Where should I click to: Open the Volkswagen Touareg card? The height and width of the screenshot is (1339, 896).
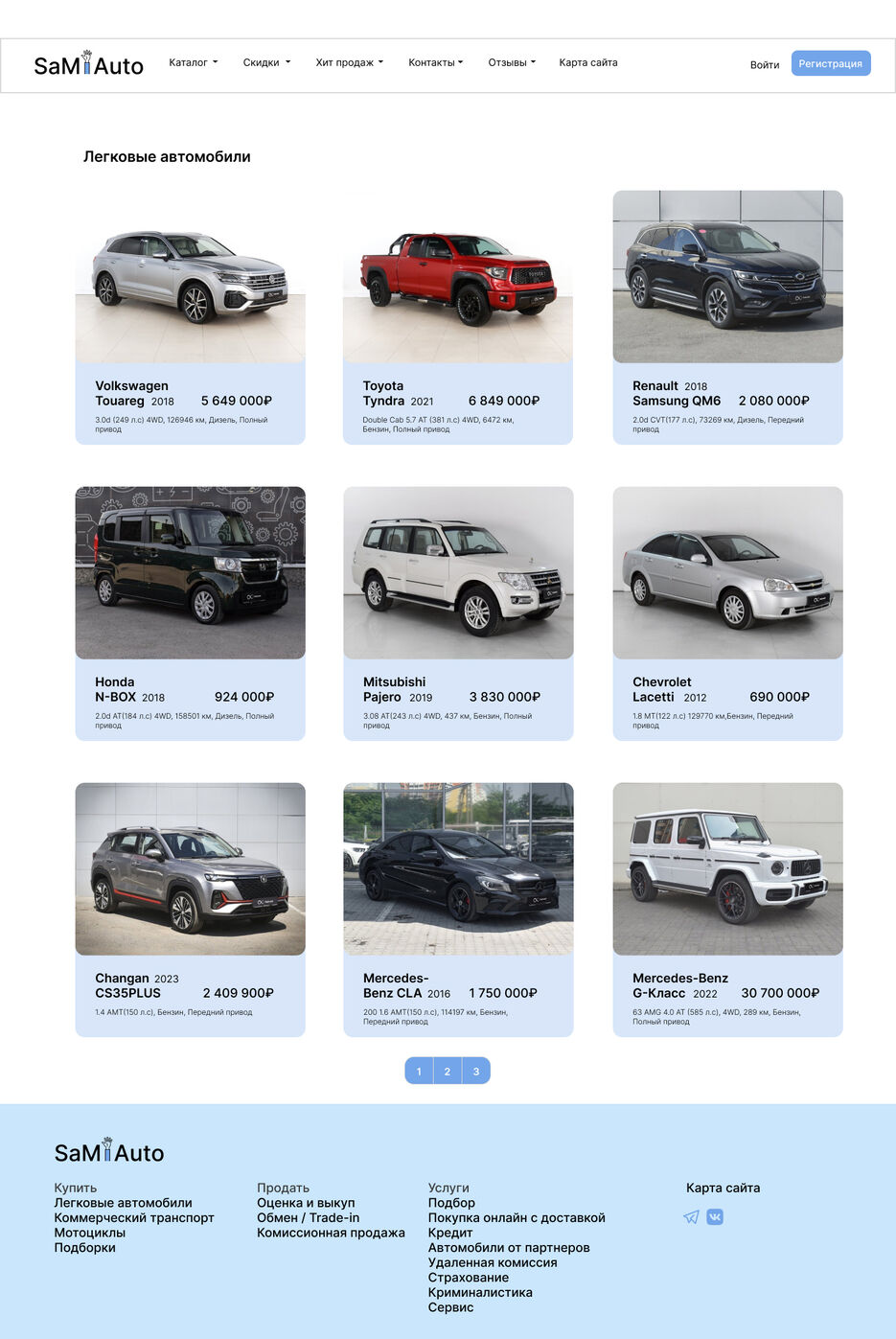click(x=190, y=316)
